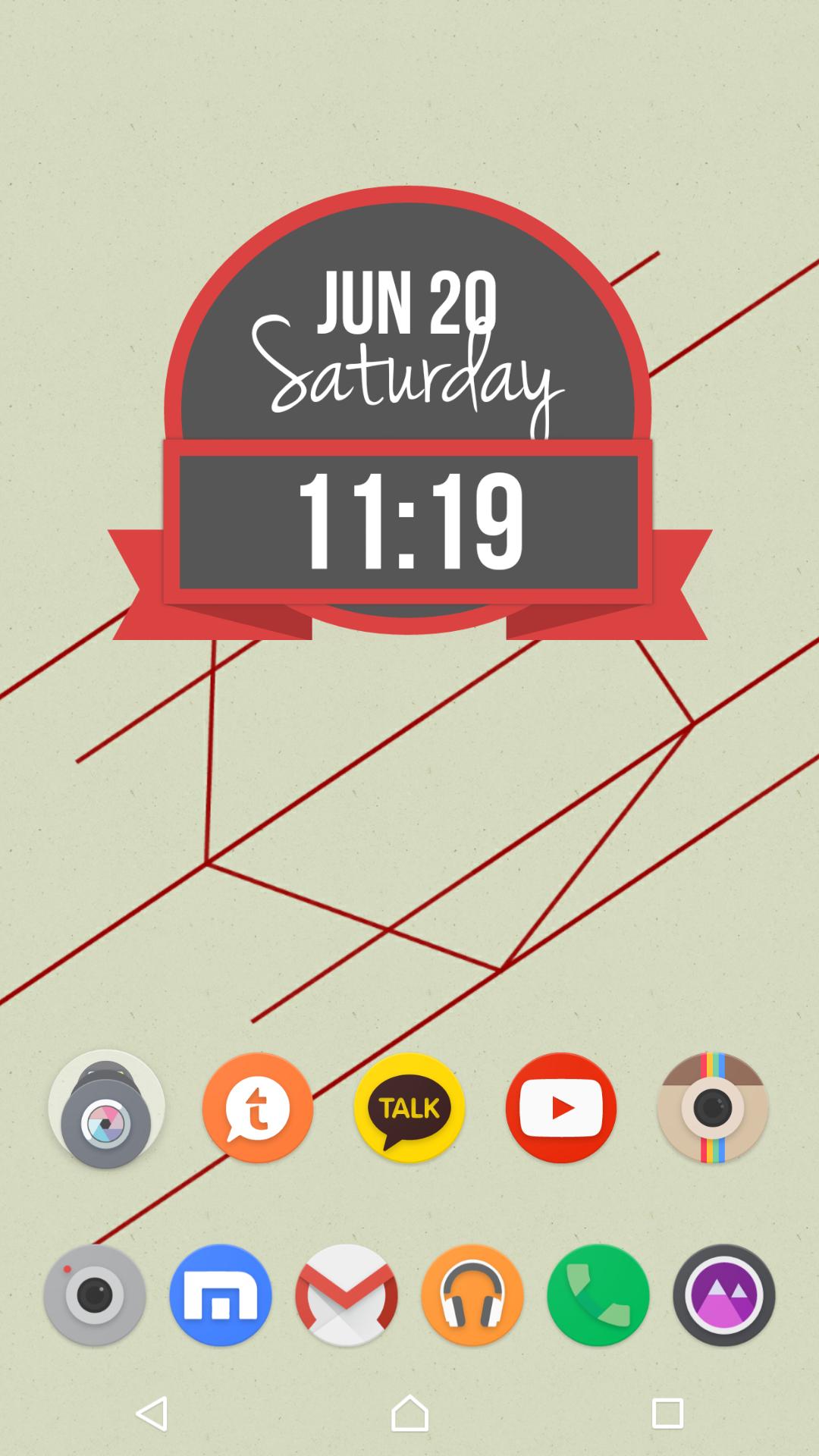
Task: Open the purple gallery app
Action: click(x=724, y=1295)
